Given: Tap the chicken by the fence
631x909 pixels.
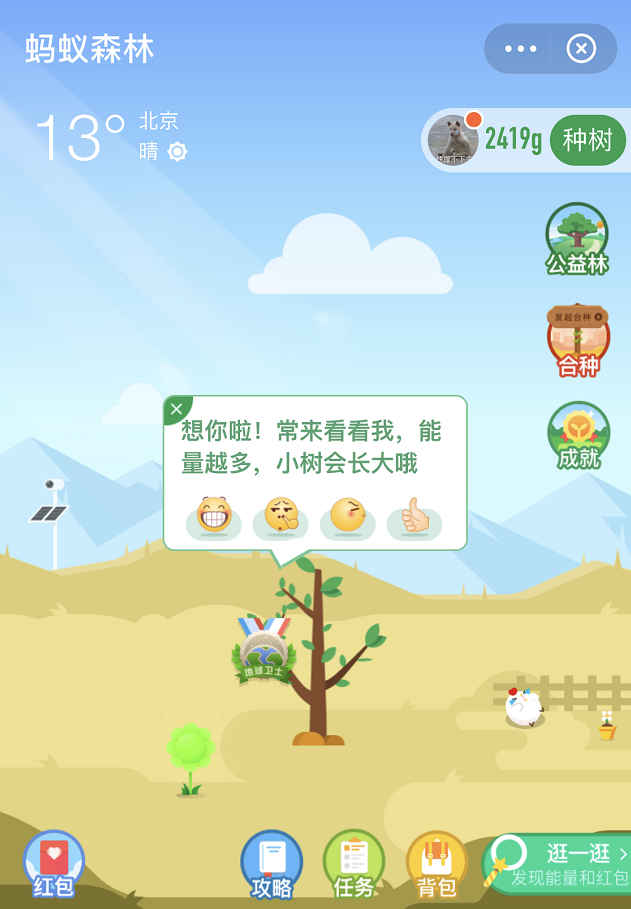Looking at the screenshot, I should (x=523, y=707).
